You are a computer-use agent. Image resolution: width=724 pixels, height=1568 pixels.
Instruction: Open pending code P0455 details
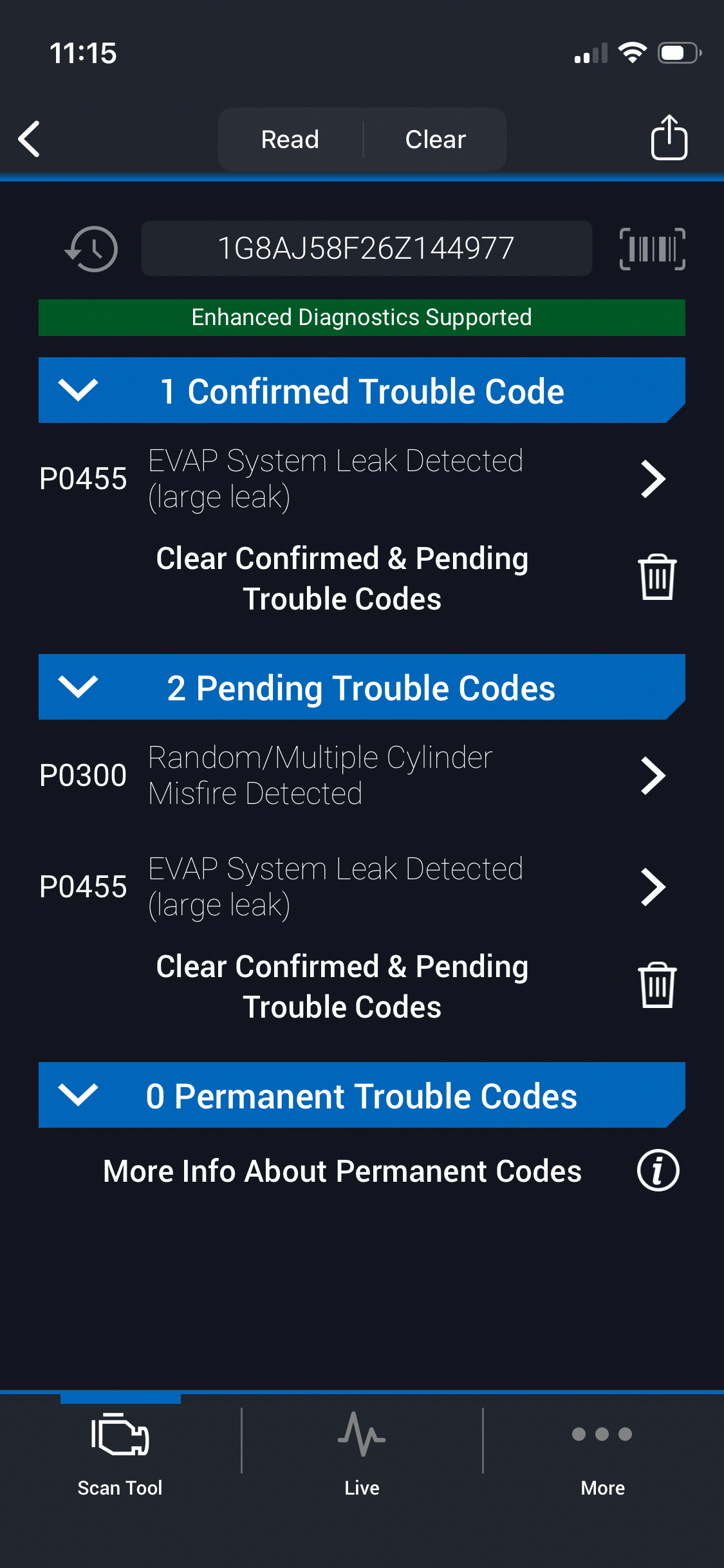coord(653,887)
